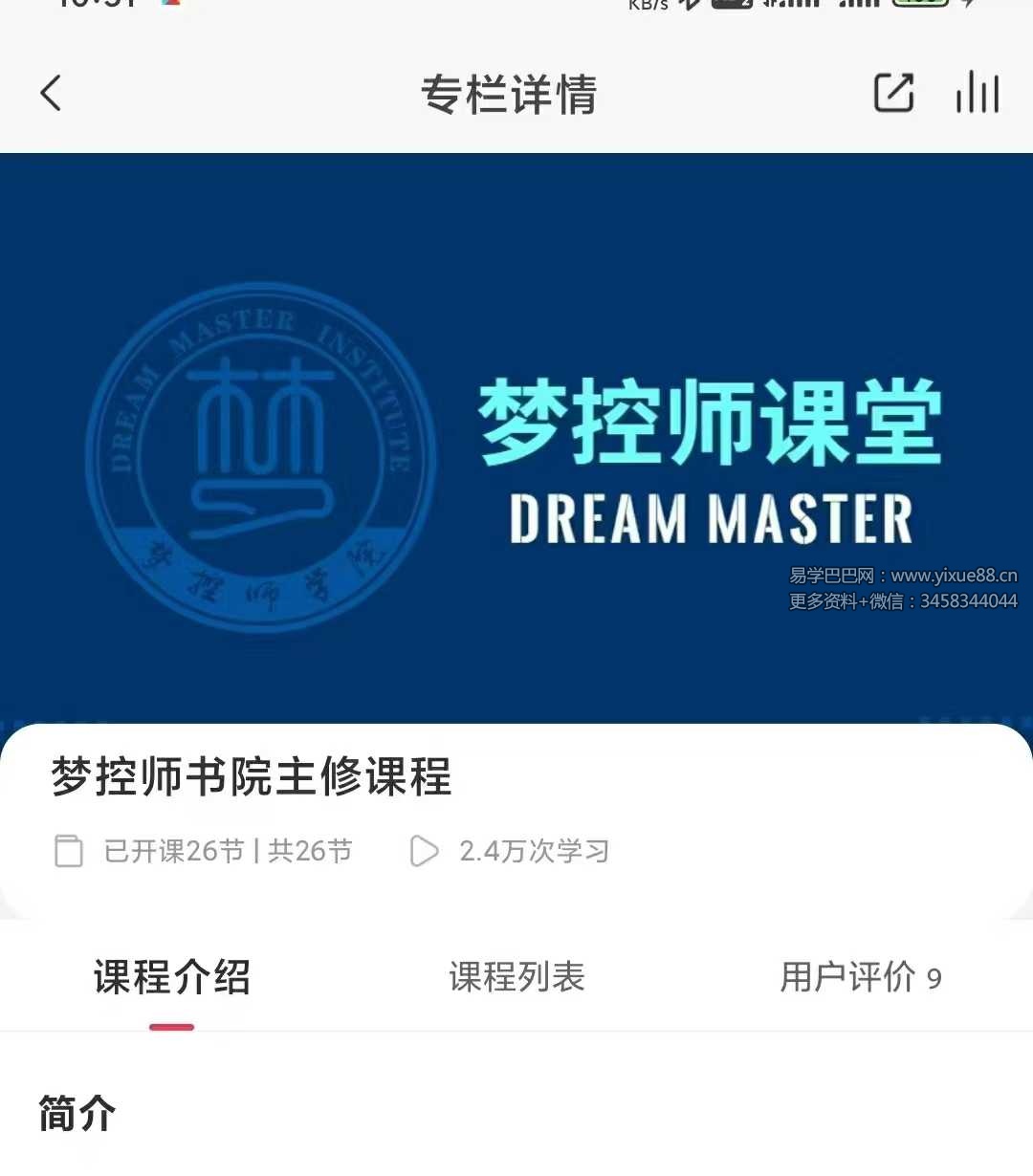This screenshot has width=1033, height=1176.
Task: Navigate back using the arrow icon
Action: click(51, 93)
